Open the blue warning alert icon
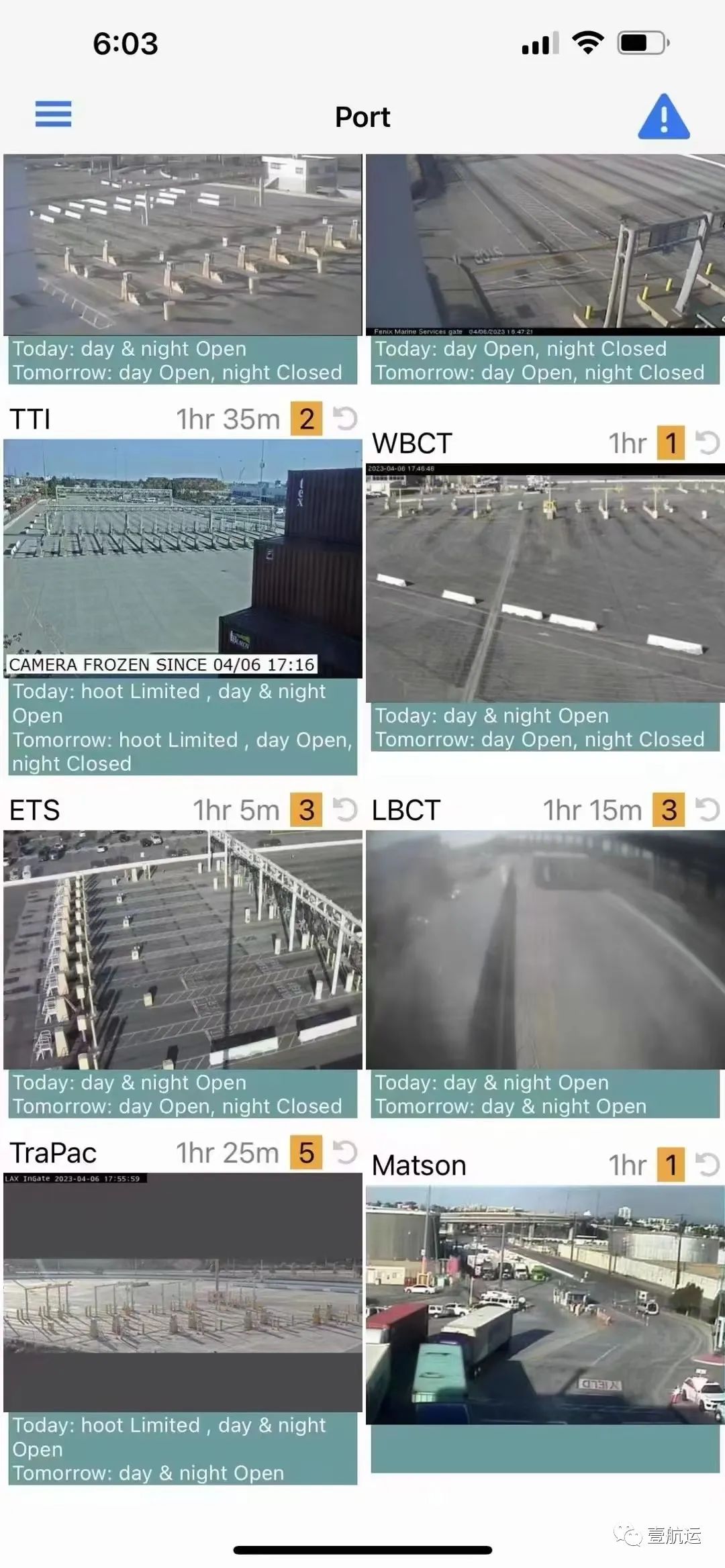The image size is (725, 1568). [663, 117]
